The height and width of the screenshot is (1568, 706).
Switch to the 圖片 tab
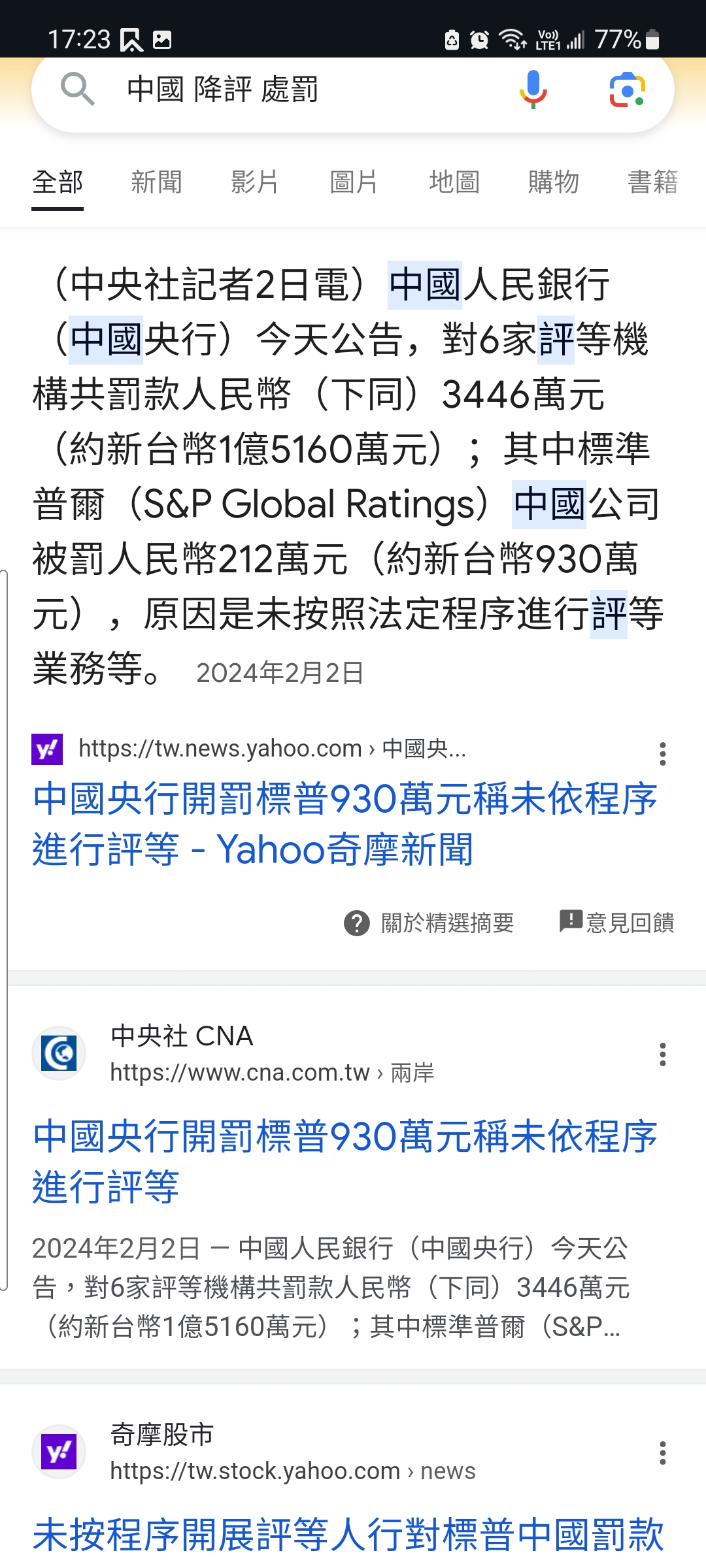354,182
